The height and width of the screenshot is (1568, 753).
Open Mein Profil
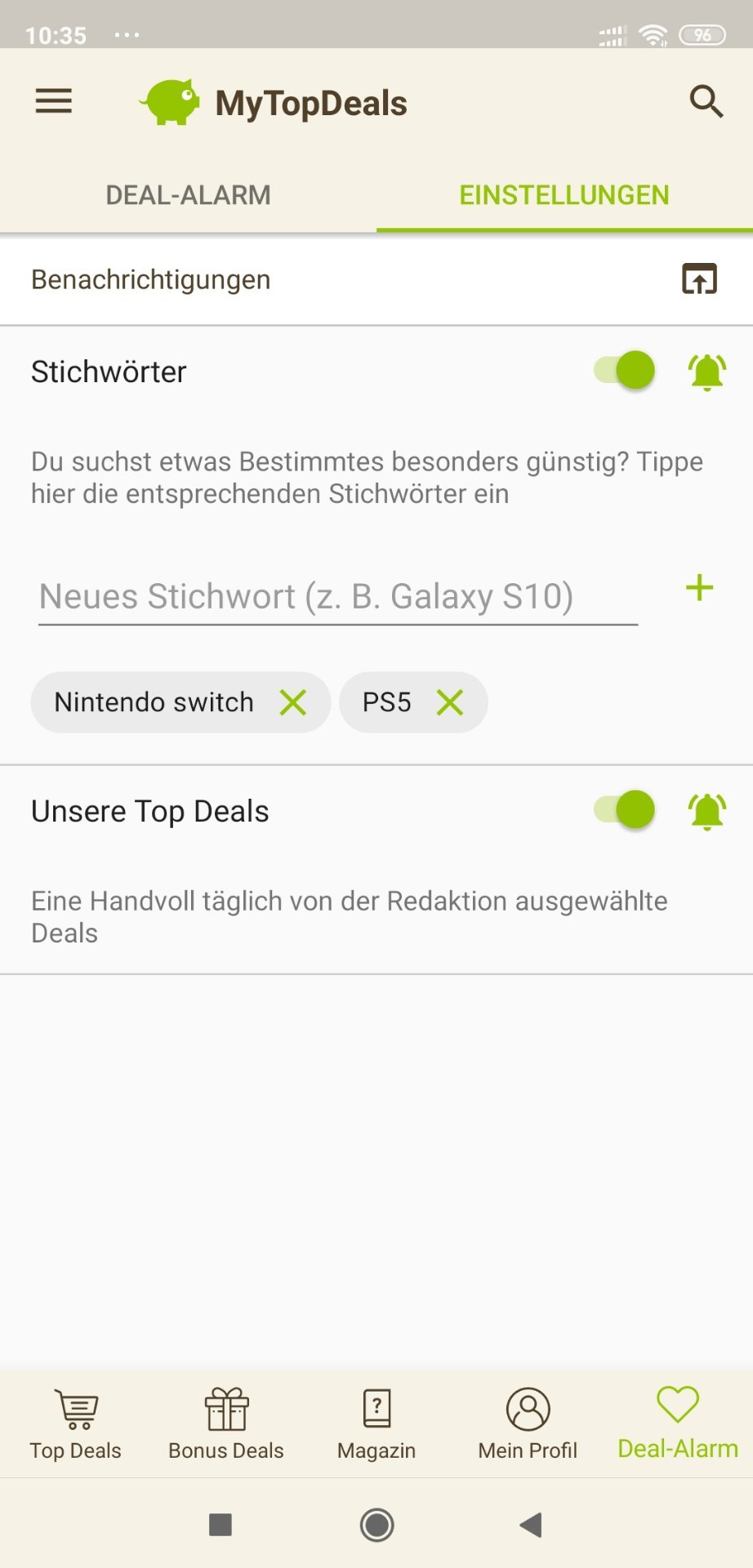point(528,1424)
